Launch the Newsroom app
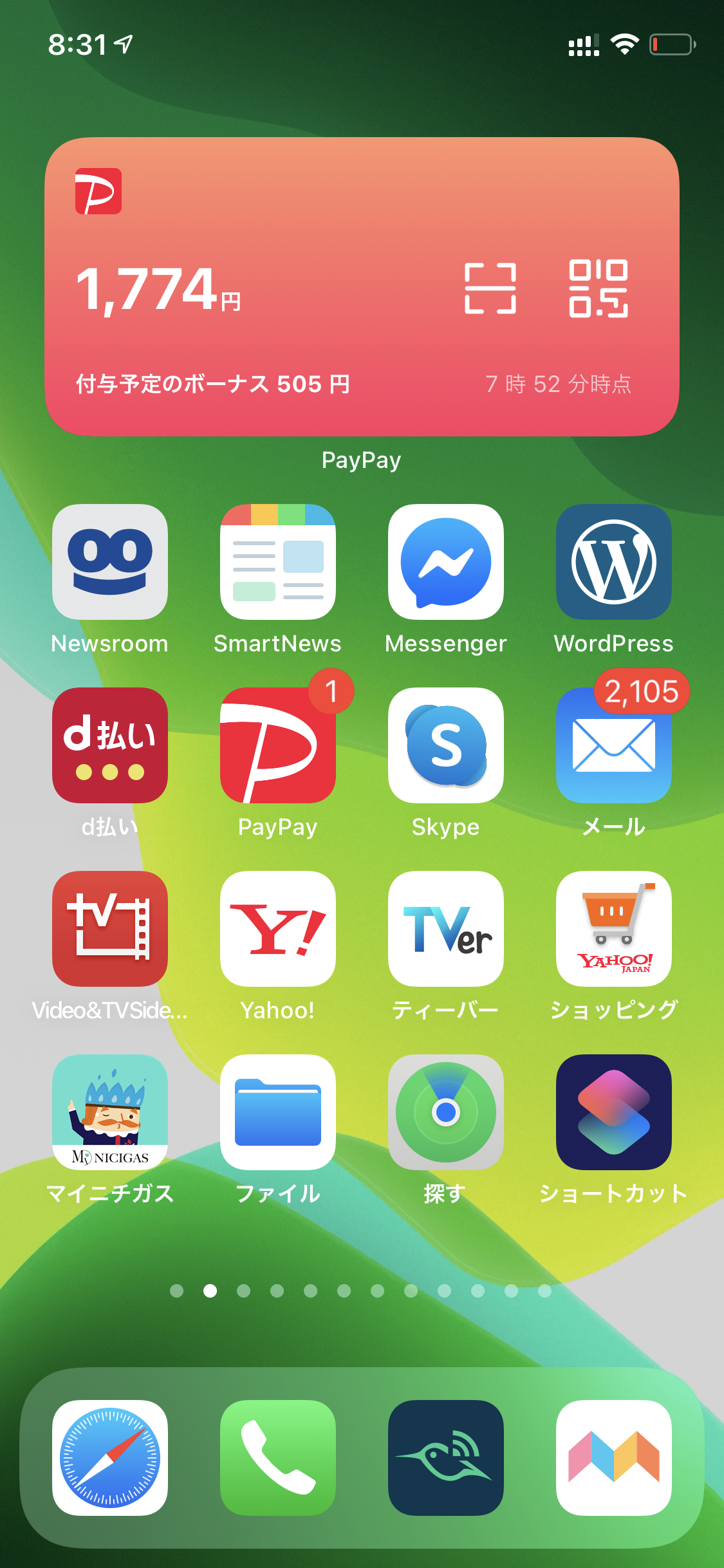The height and width of the screenshot is (1568, 724). pyautogui.click(x=110, y=562)
